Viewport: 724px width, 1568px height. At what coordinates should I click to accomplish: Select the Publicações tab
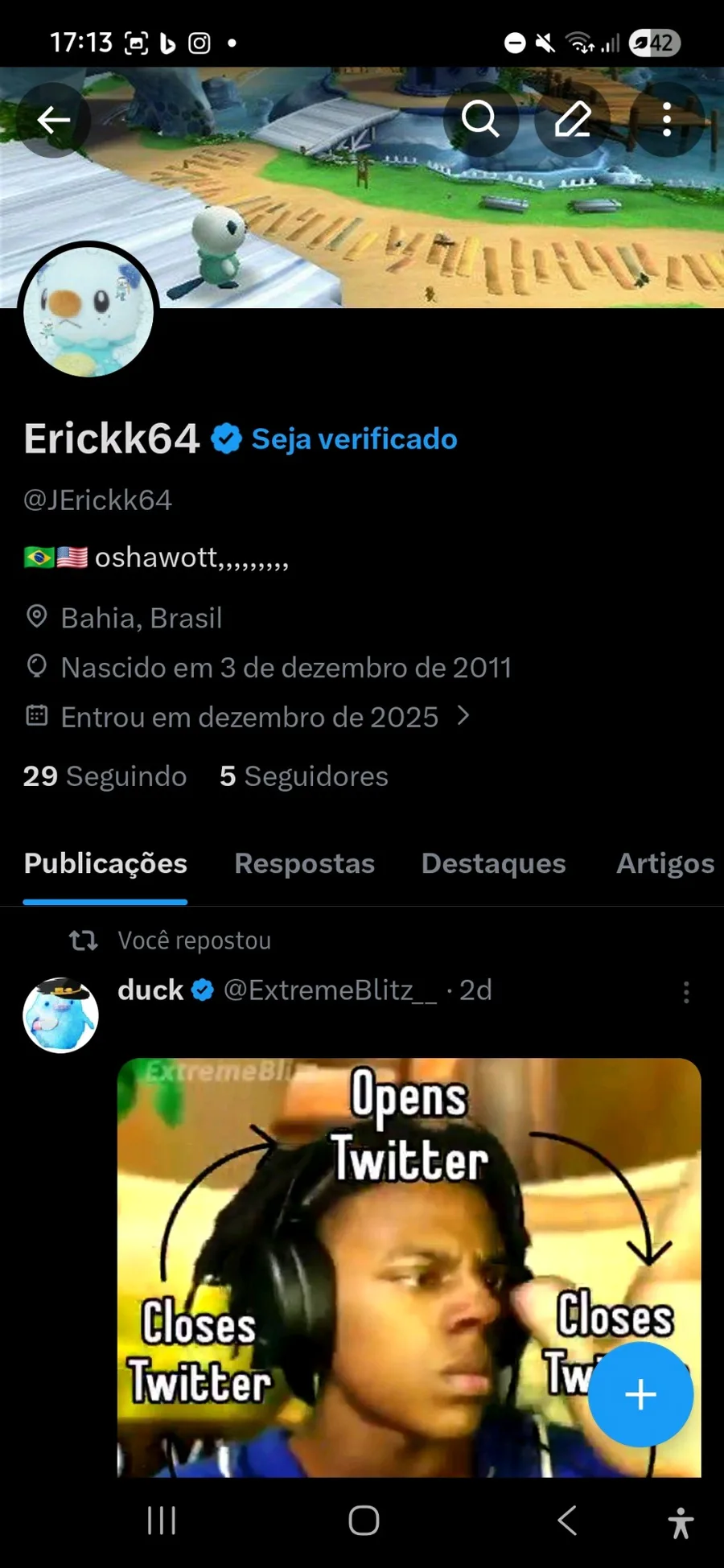click(105, 863)
